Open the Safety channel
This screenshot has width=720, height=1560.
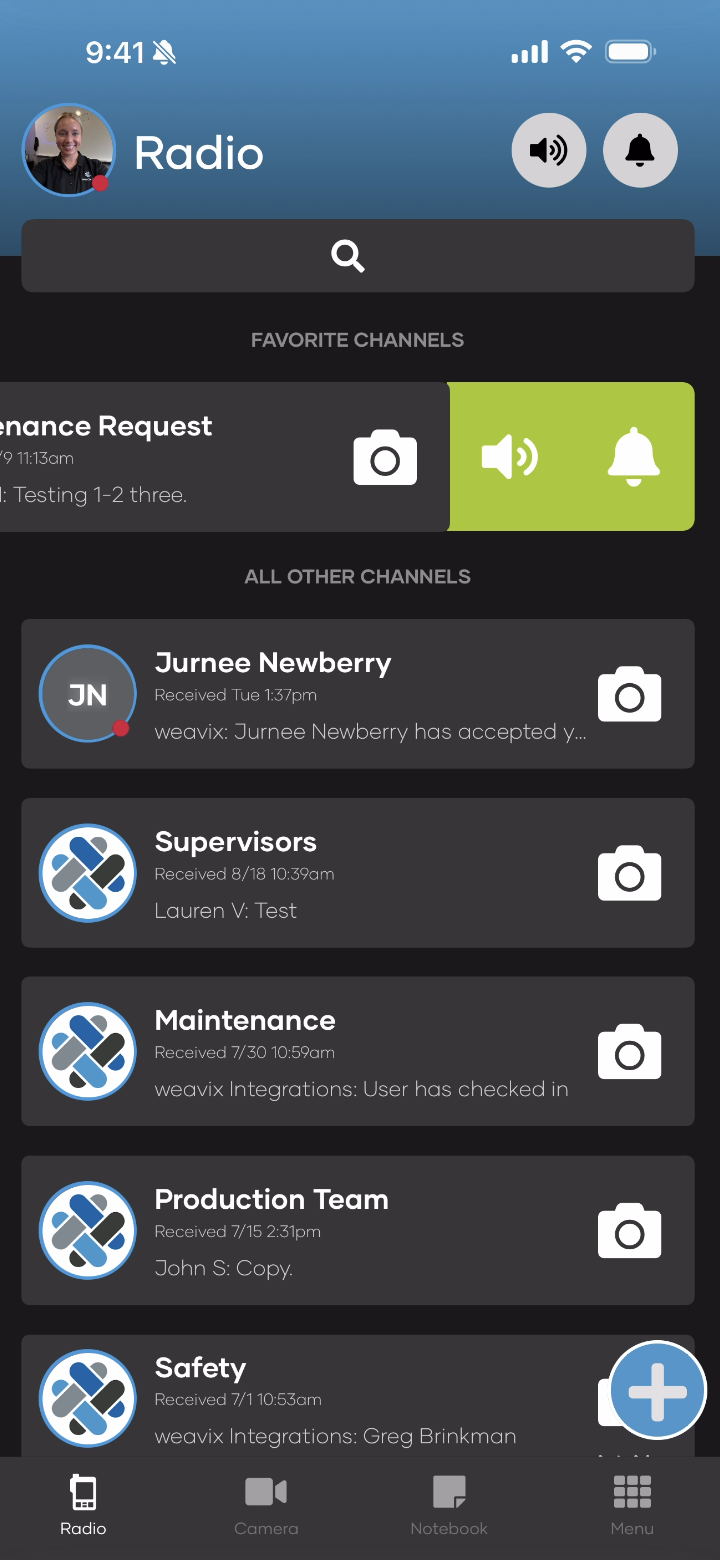coord(300,1398)
